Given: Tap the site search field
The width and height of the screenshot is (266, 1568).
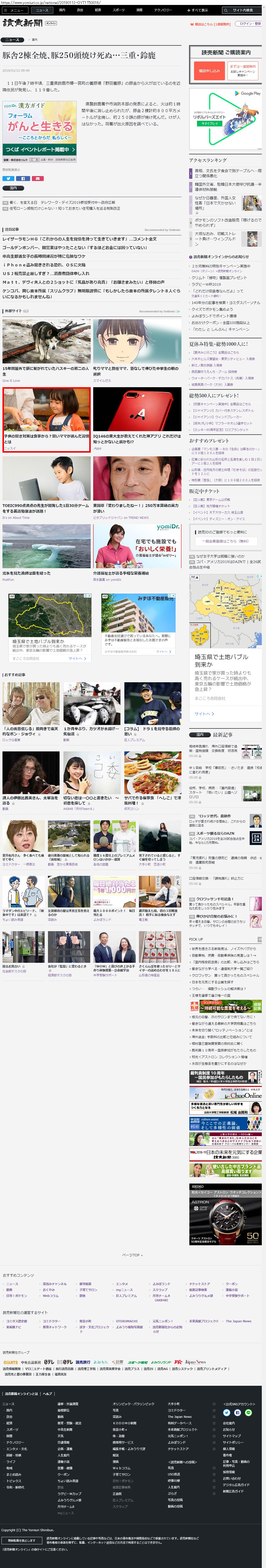Looking at the screenshot, I should (244, 10).
